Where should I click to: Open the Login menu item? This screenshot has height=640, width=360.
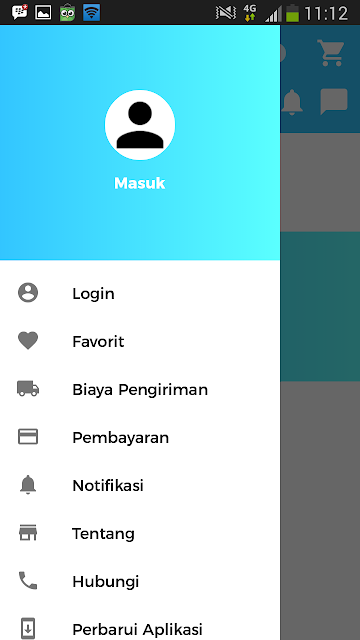point(140,293)
